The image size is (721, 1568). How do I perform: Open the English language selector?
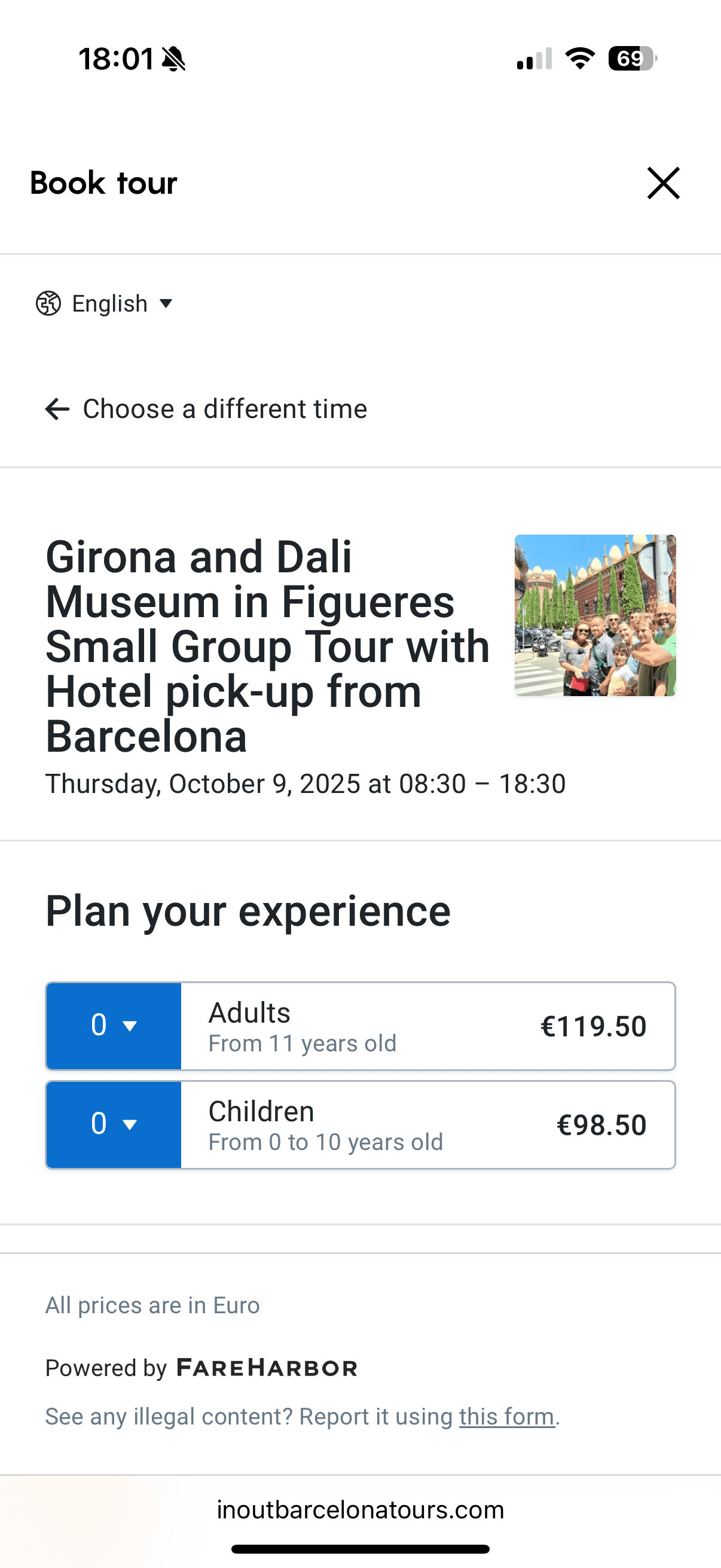(105, 303)
